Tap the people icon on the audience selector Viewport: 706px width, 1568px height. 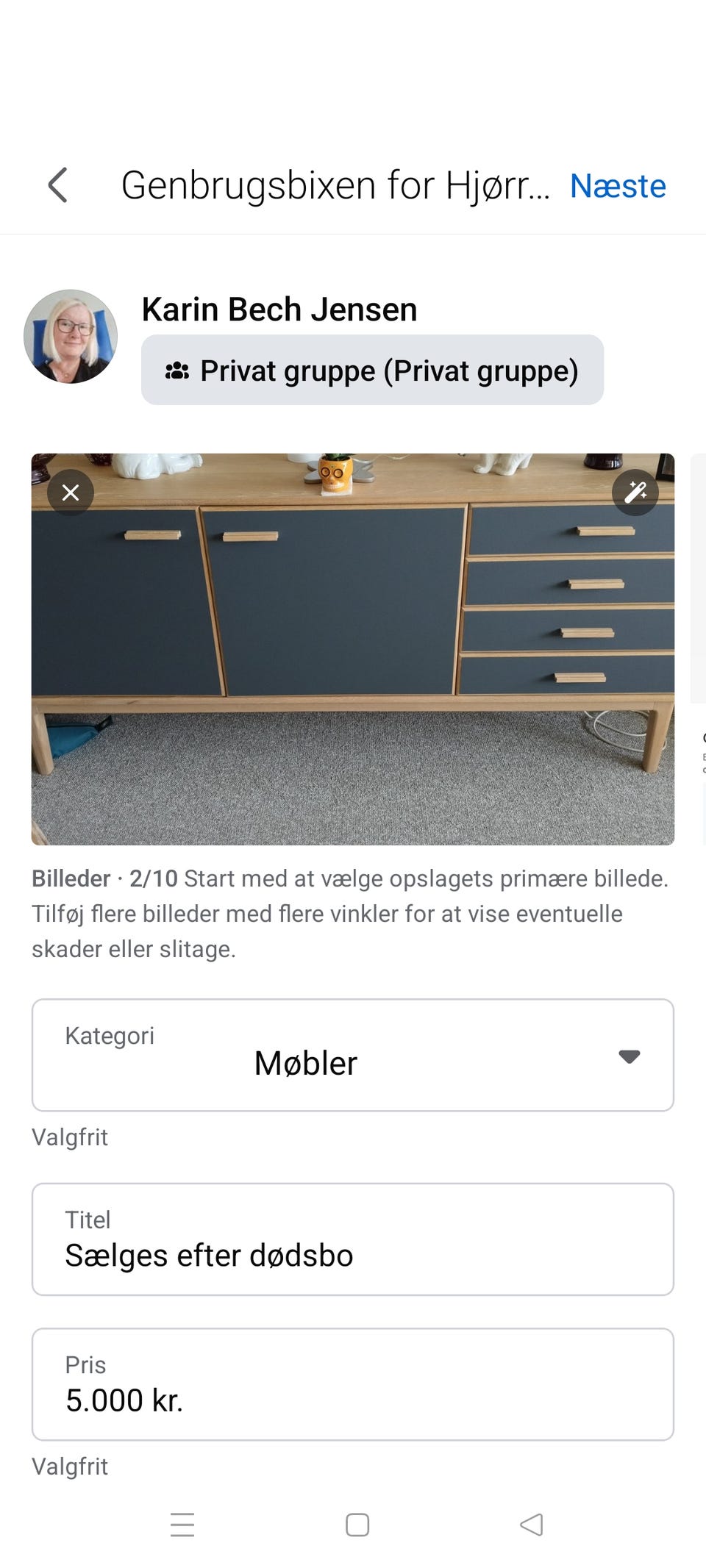176,370
